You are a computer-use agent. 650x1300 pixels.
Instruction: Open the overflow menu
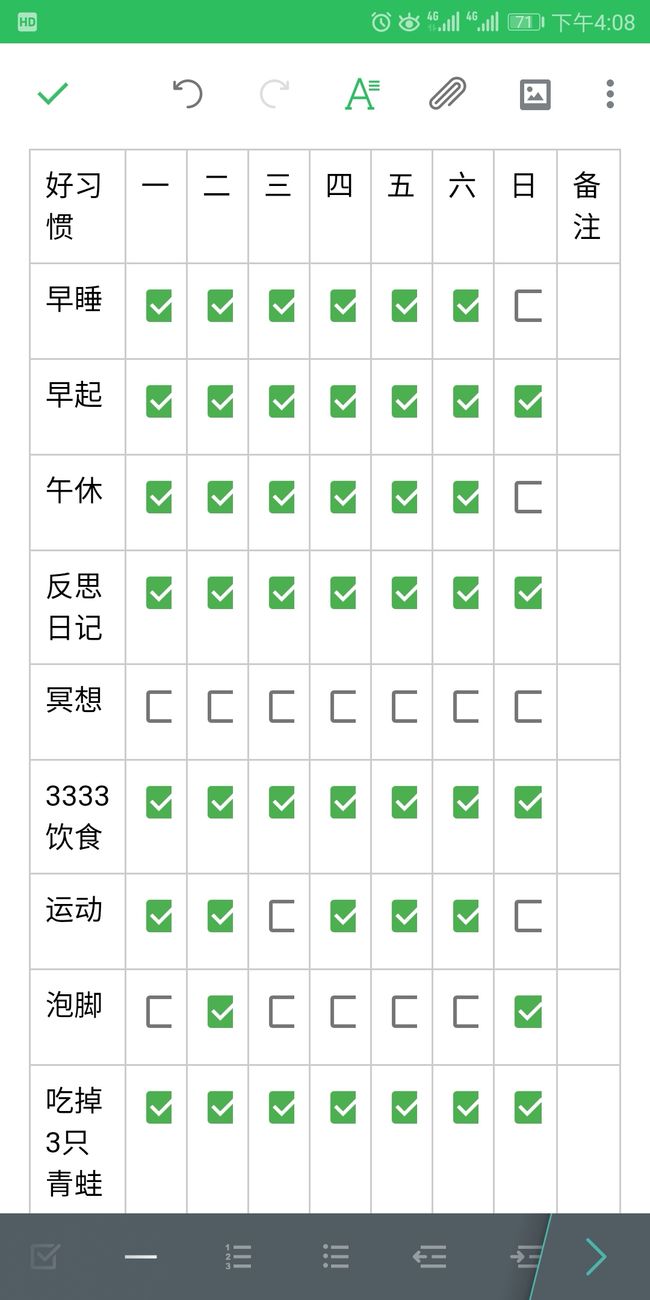[x=610, y=94]
